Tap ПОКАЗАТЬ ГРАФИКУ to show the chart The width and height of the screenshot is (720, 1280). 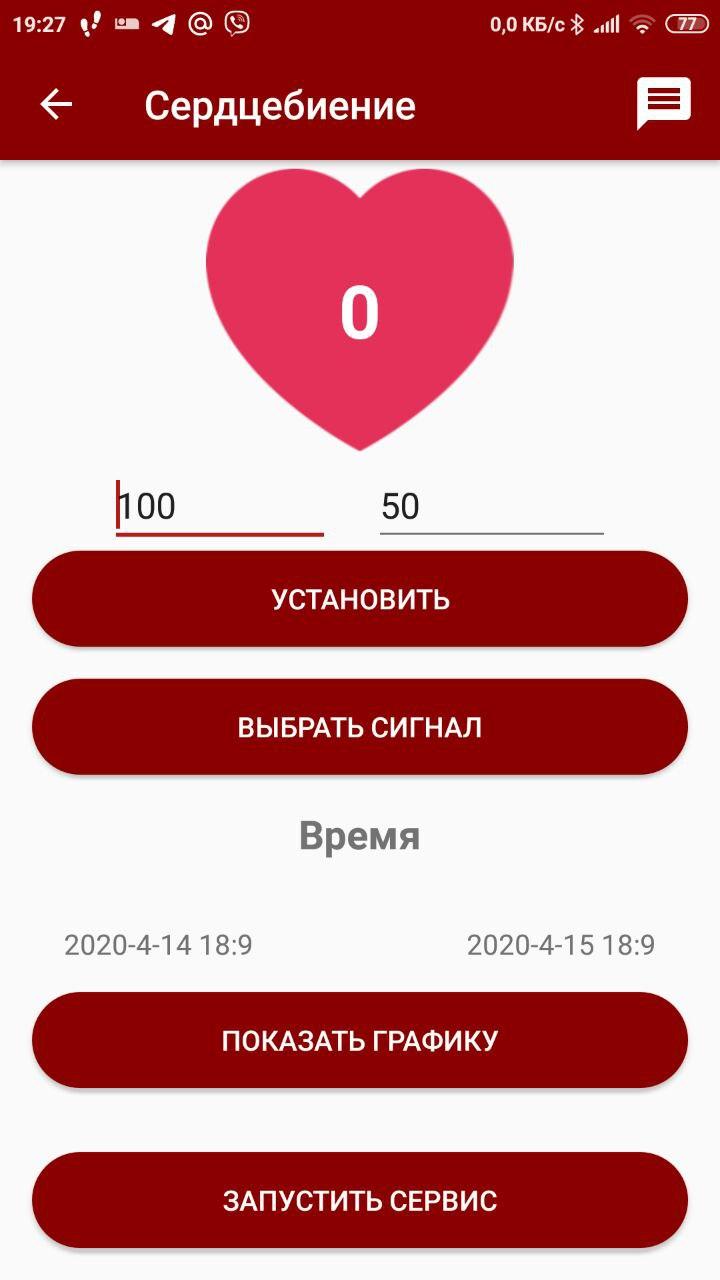click(360, 1040)
